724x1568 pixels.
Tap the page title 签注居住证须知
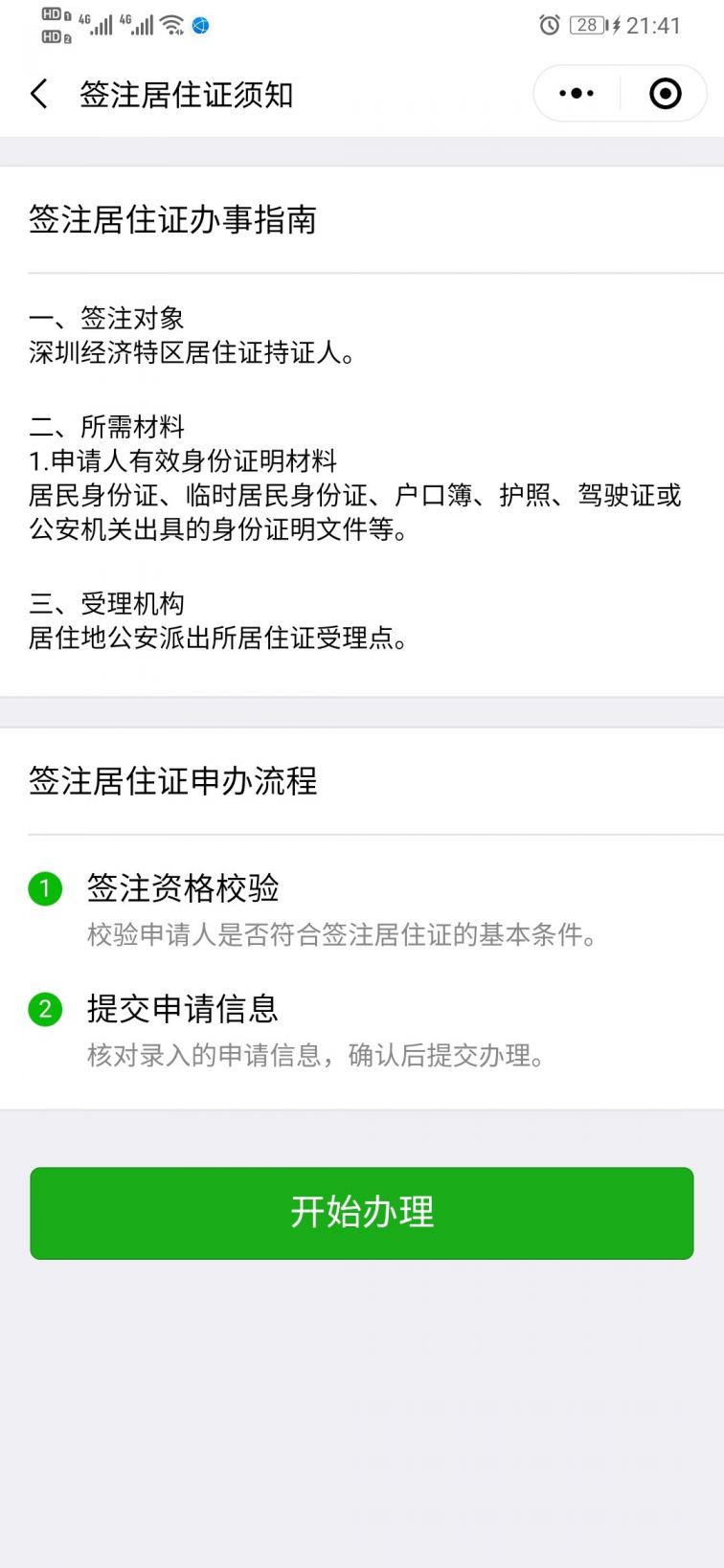pyautogui.click(x=187, y=95)
